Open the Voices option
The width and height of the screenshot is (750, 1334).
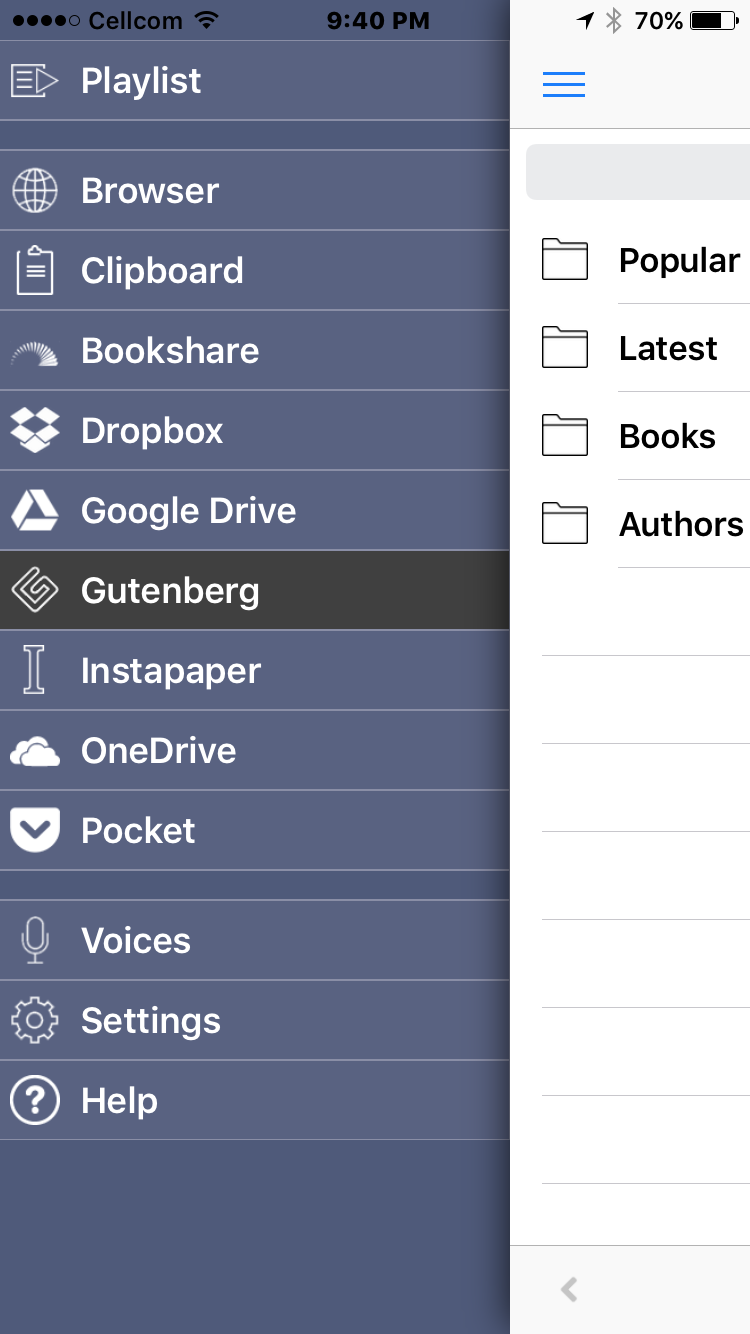(x=255, y=941)
